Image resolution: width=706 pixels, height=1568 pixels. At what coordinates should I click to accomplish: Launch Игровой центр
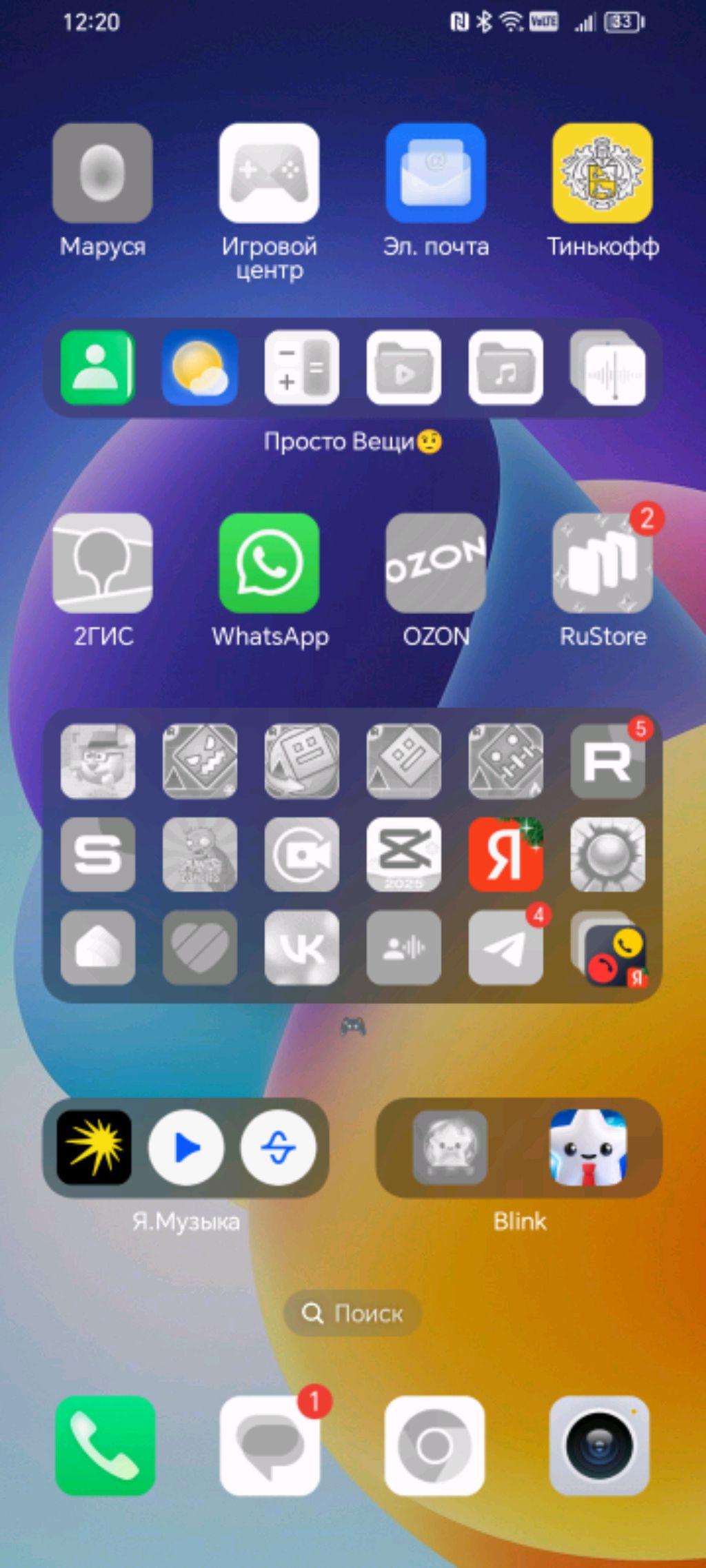pos(269,173)
